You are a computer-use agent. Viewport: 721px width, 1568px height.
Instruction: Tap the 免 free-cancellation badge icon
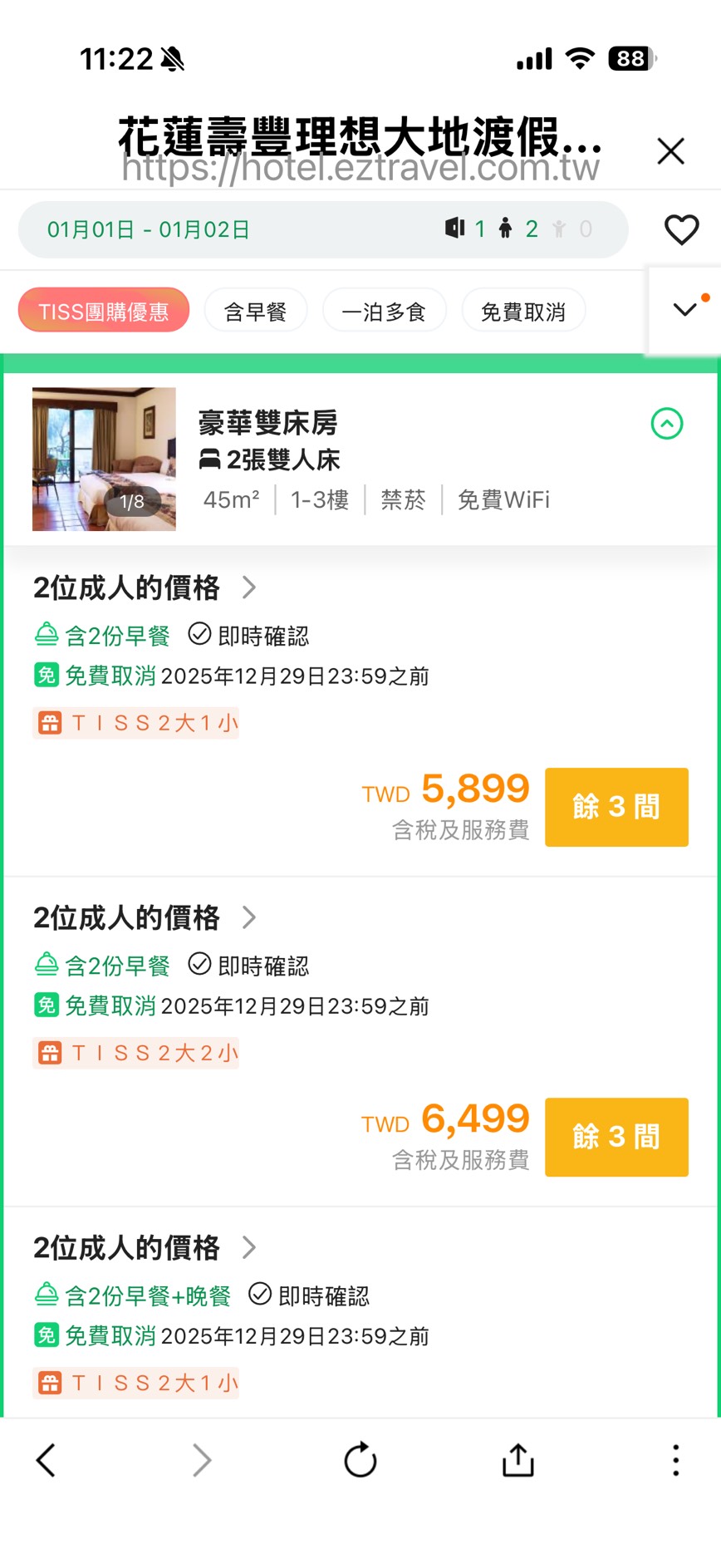[47, 676]
